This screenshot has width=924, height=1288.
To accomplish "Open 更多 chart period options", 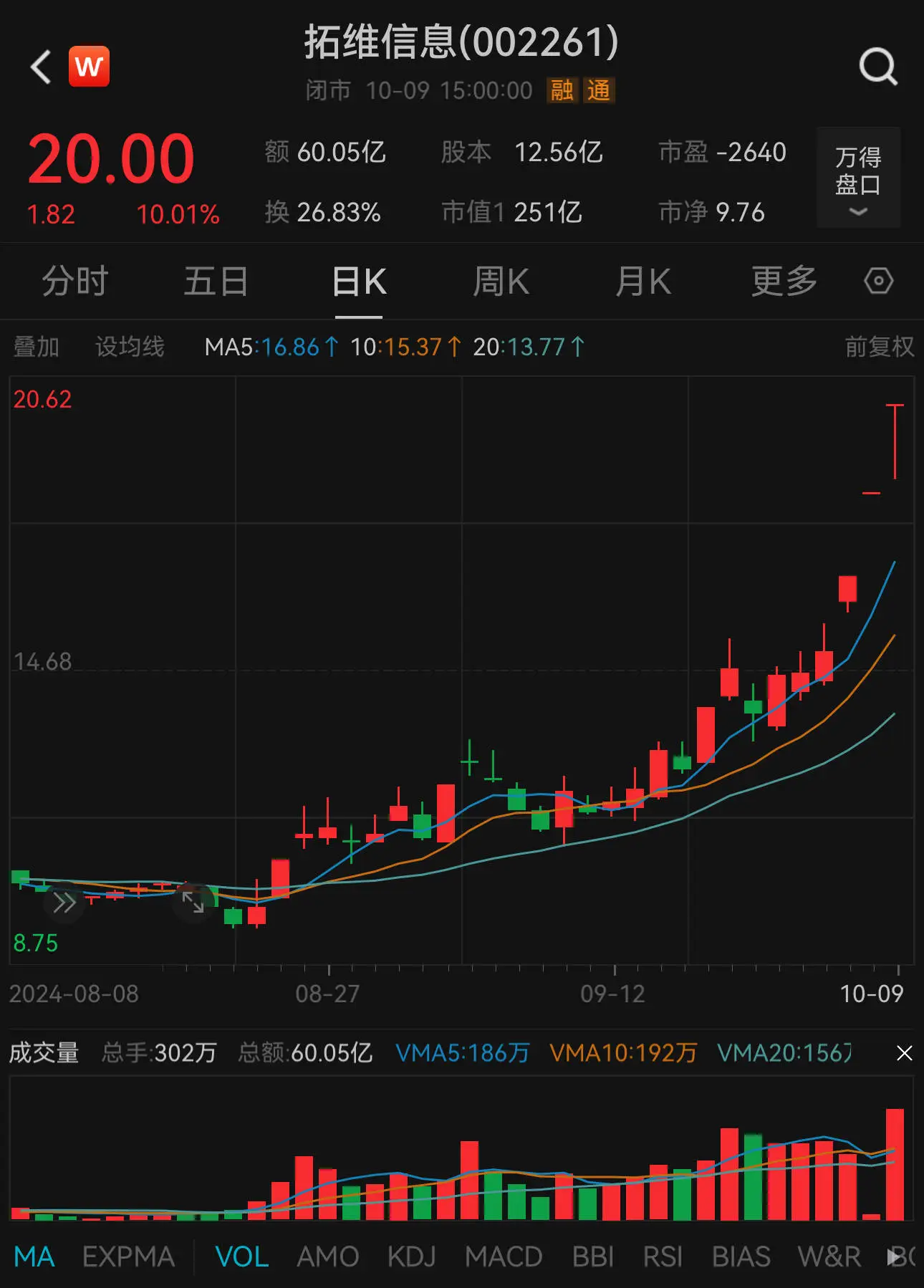I will pyautogui.click(x=784, y=281).
